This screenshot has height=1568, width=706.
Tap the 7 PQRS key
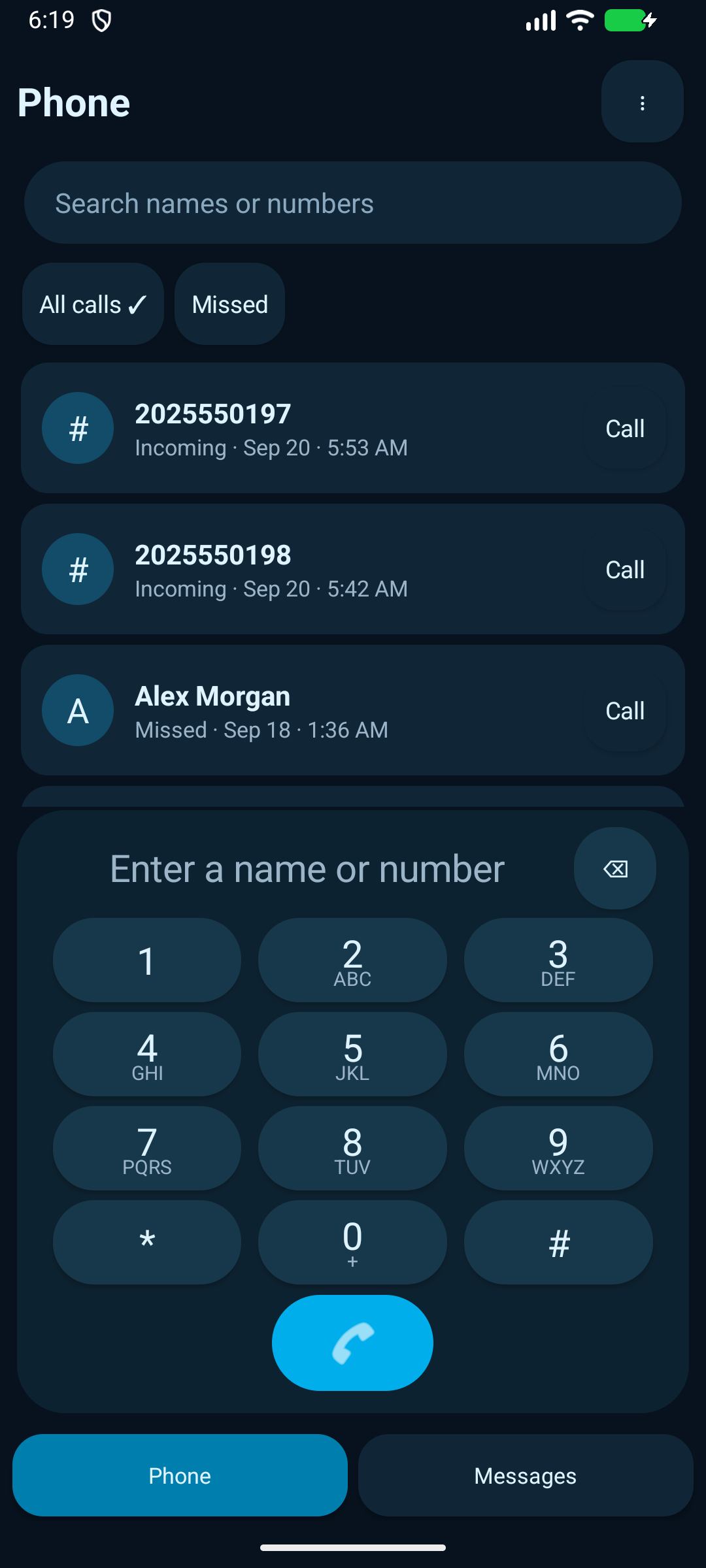pyautogui.click(x=147, y=1149)
